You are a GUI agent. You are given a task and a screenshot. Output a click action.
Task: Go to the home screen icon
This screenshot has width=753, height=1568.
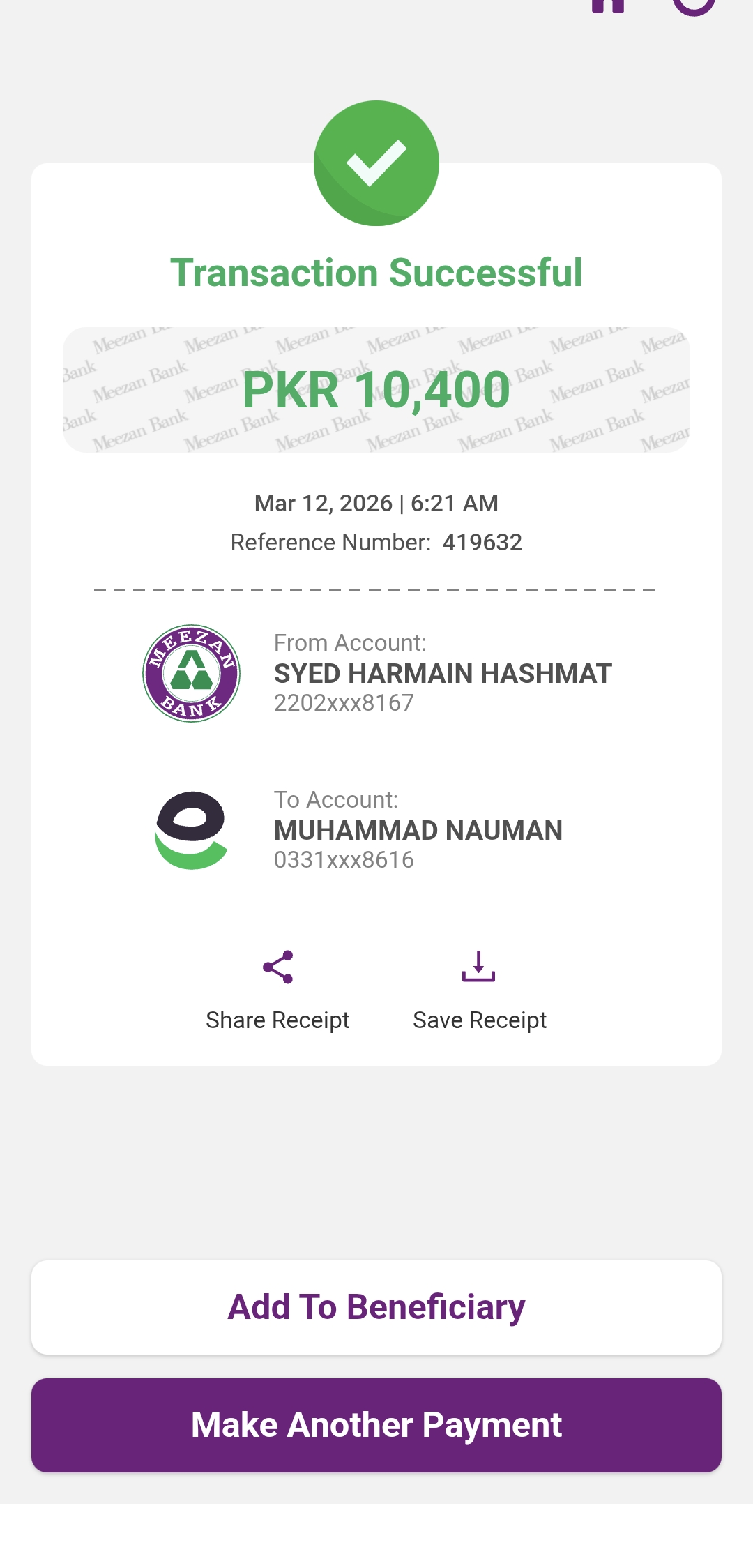tap(608, 4)
